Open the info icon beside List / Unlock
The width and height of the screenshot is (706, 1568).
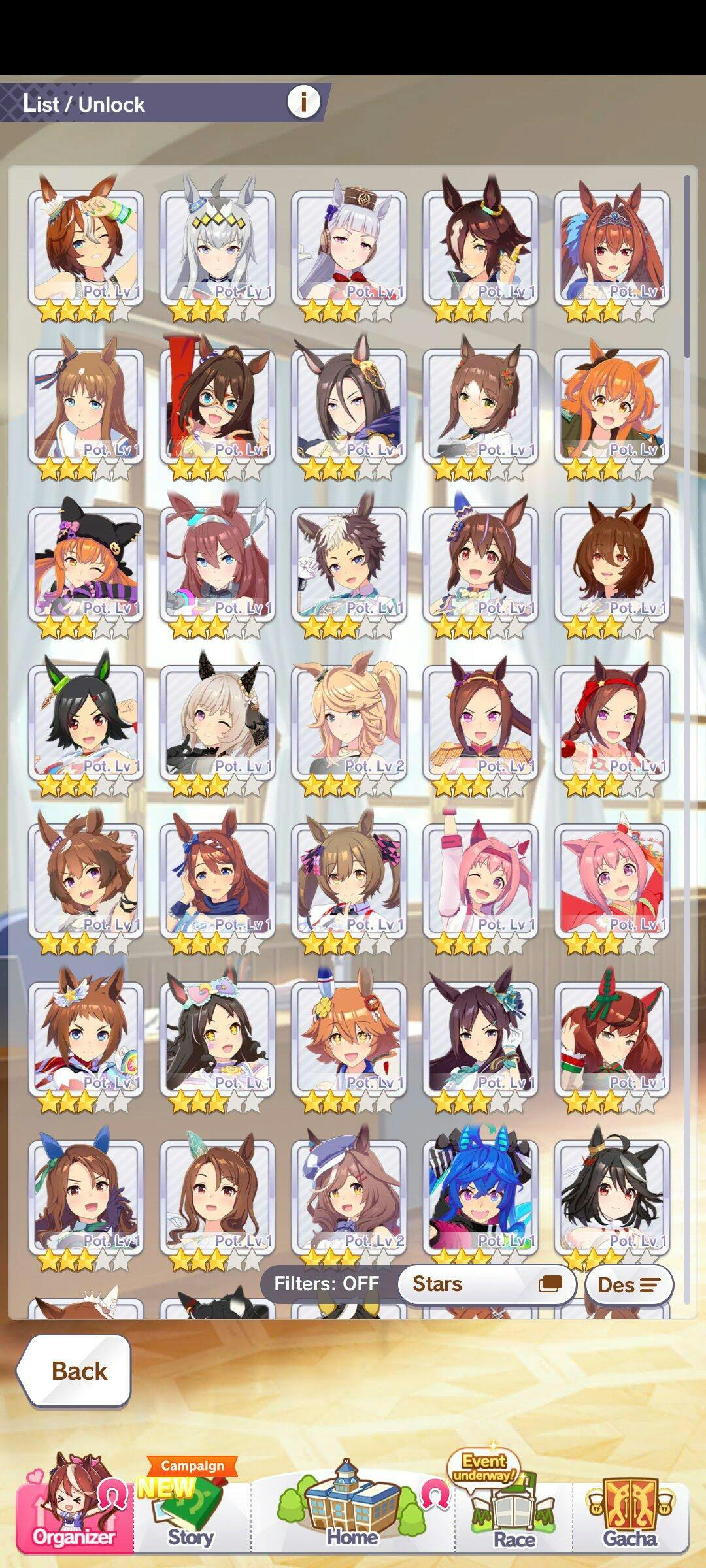pos(303,102)
